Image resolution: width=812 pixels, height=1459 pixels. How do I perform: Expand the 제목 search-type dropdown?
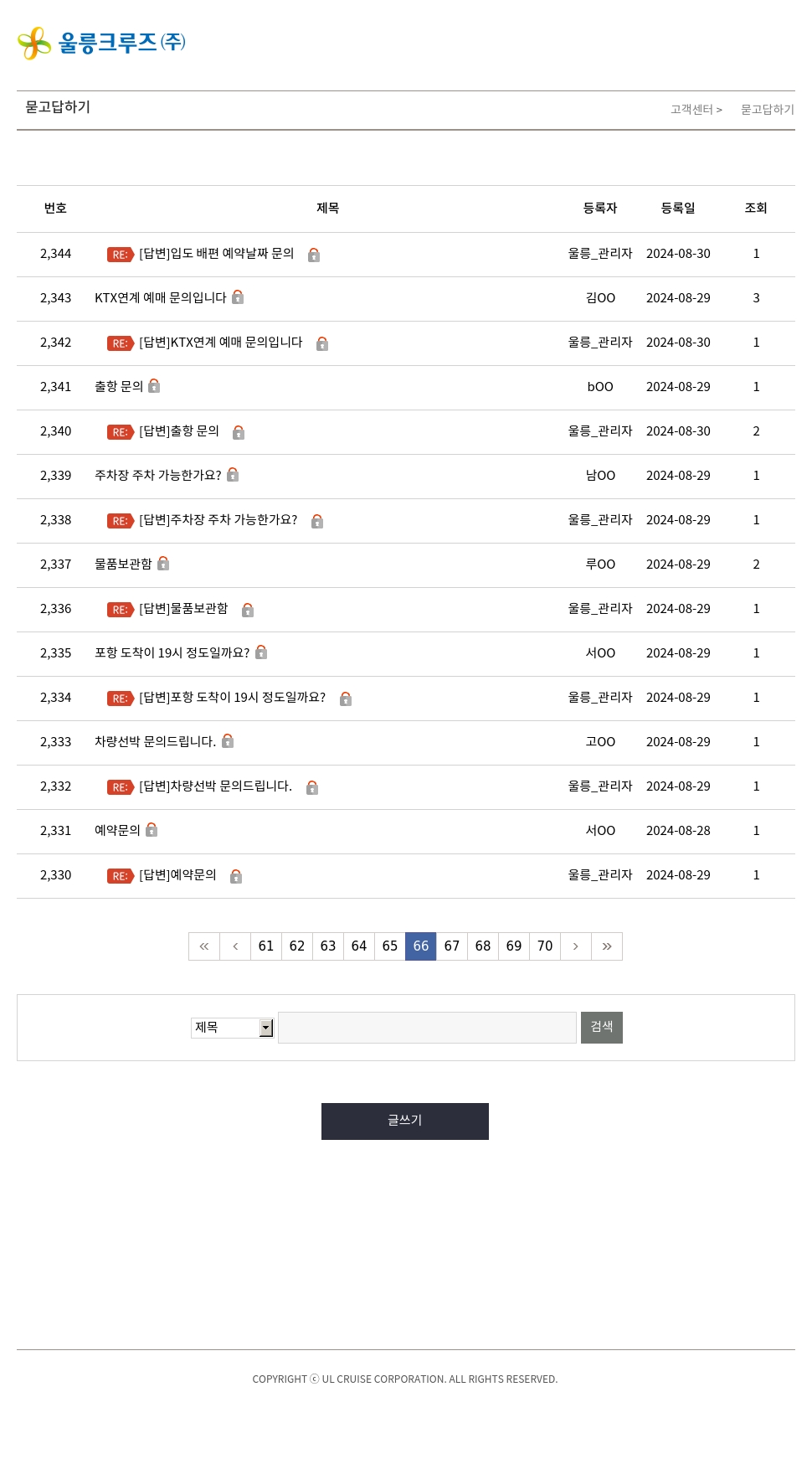(233, 1028)
